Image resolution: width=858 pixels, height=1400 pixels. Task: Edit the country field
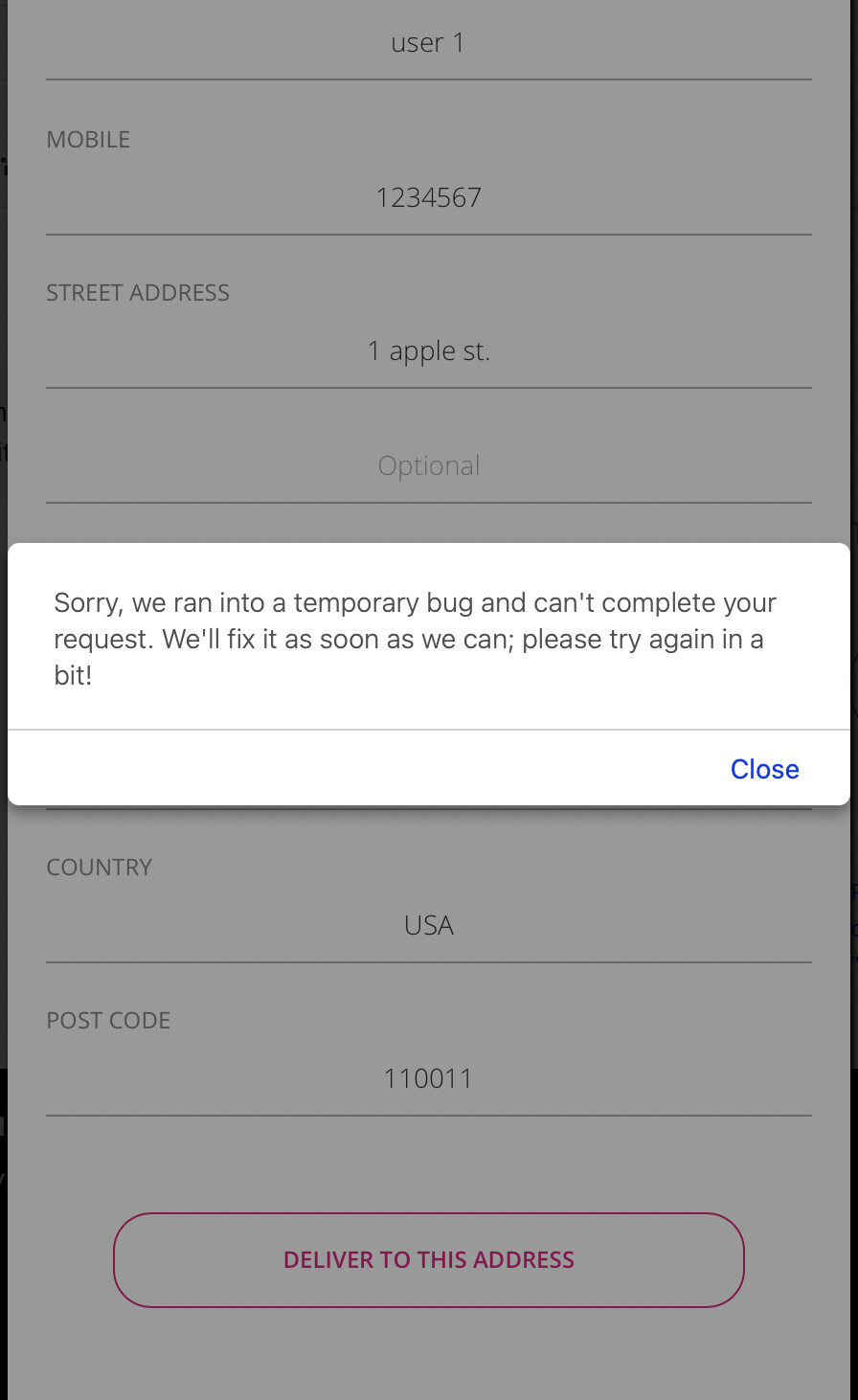[428, 925]
